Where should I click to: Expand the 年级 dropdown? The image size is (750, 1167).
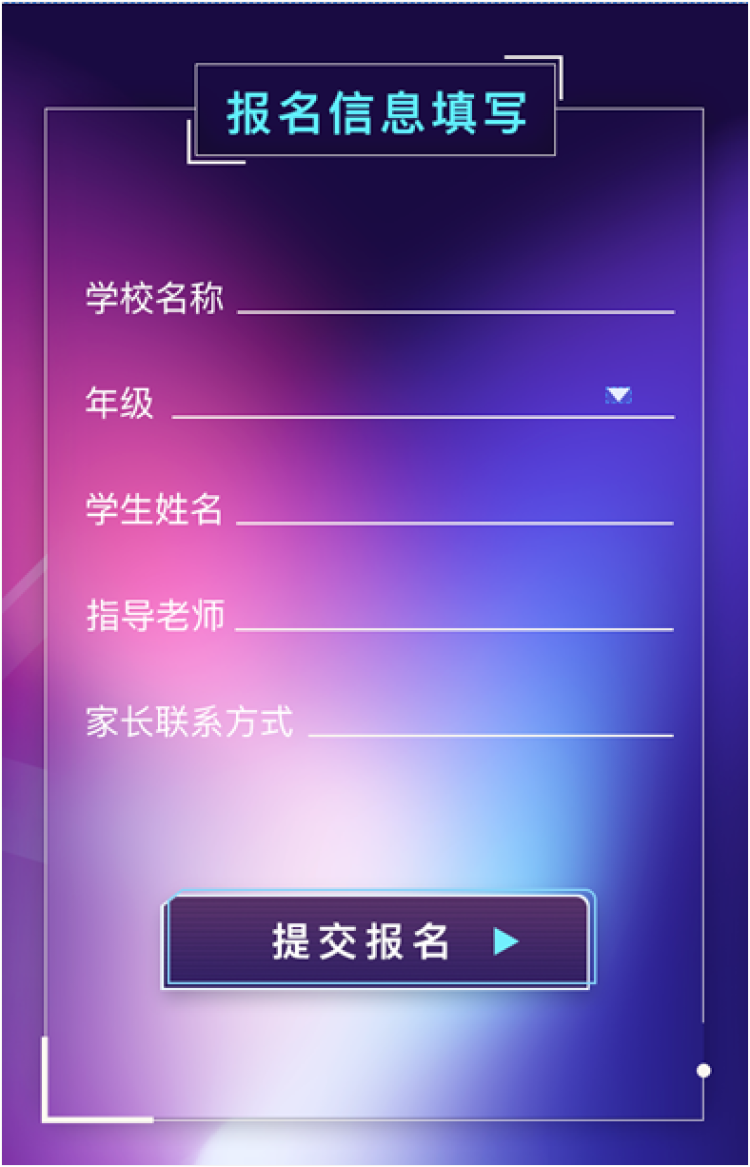[618, 395]
